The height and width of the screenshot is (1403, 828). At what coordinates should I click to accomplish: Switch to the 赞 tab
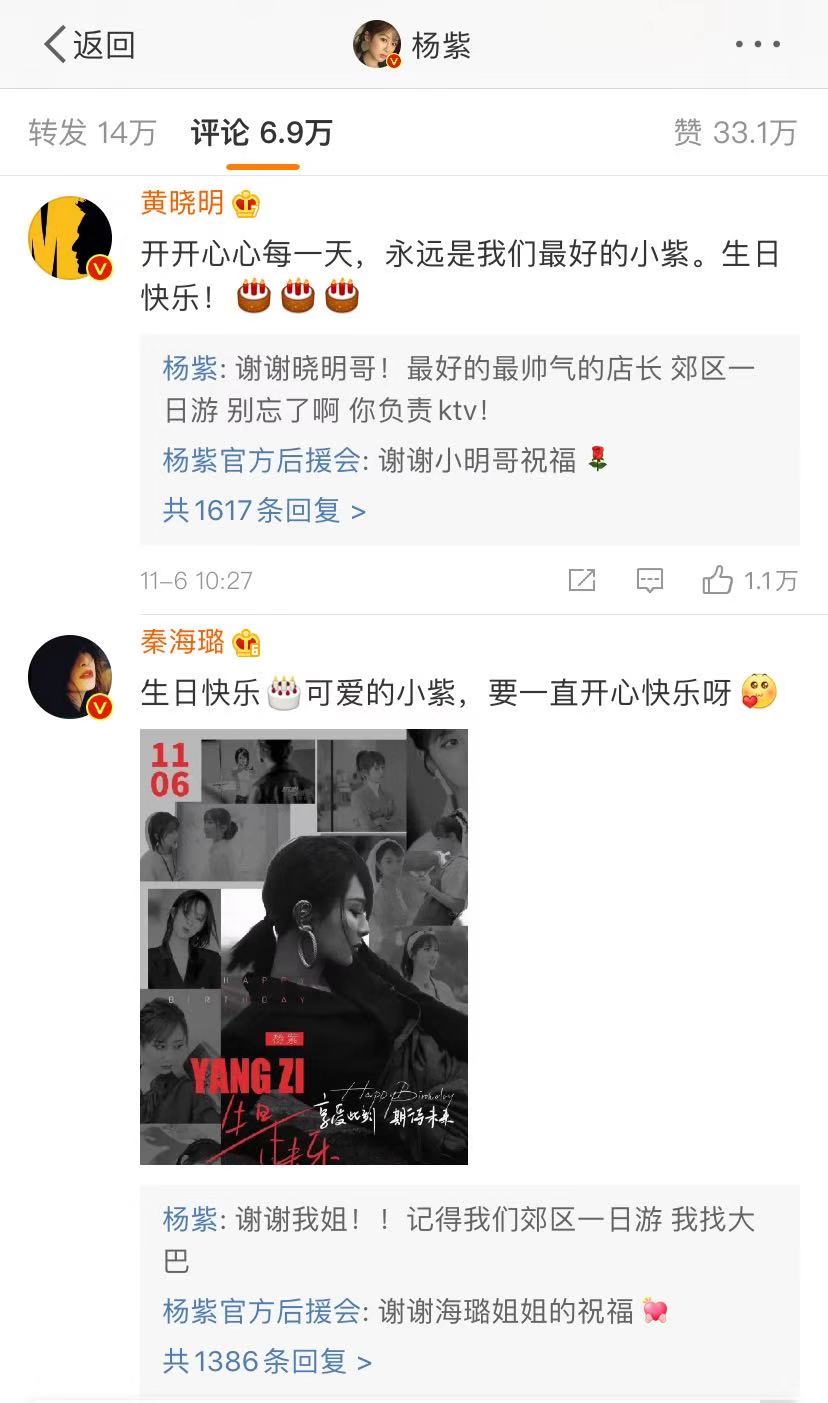[x=735, y=133]
